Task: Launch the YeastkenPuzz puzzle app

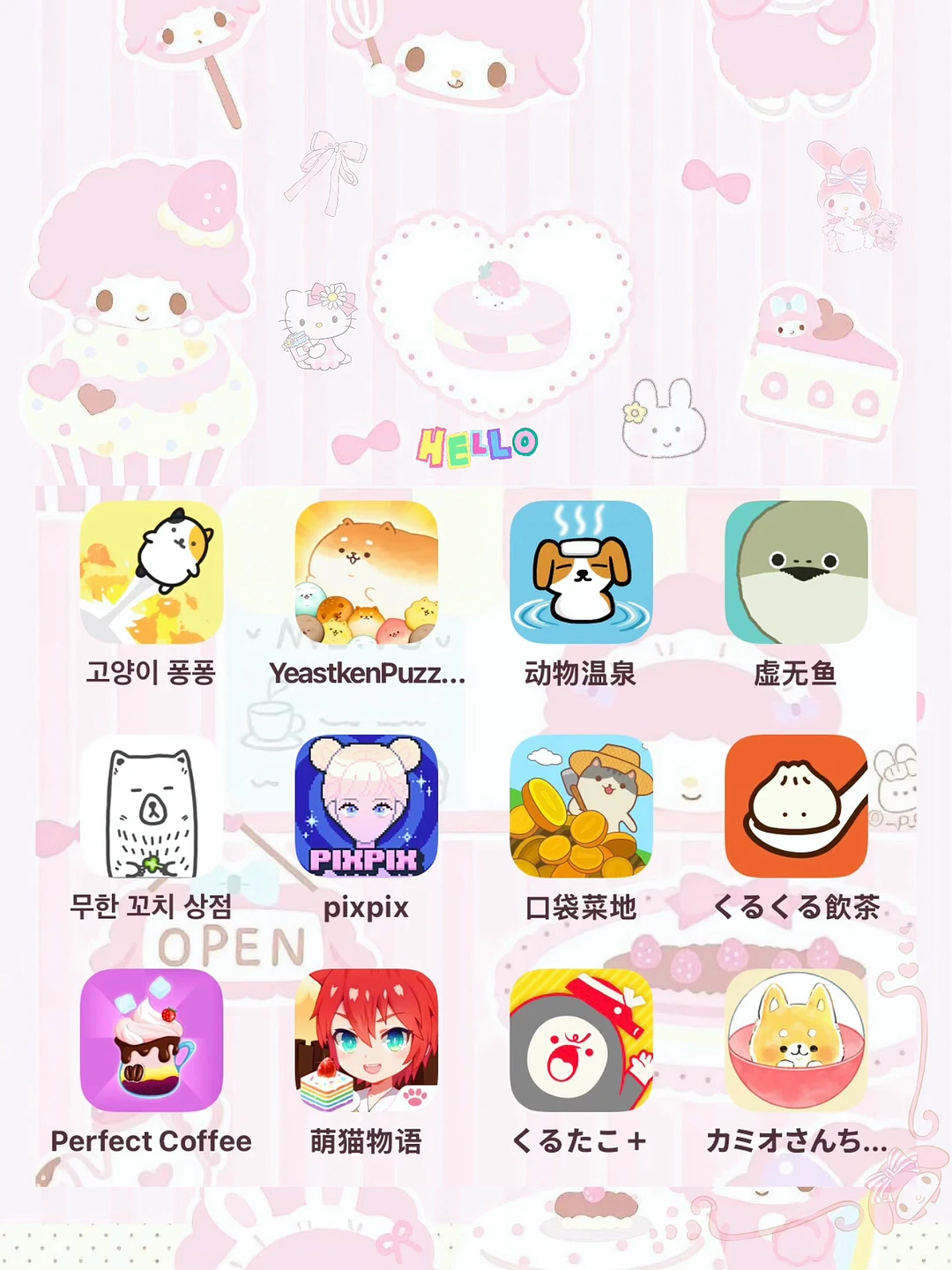Action: [366, 573]
